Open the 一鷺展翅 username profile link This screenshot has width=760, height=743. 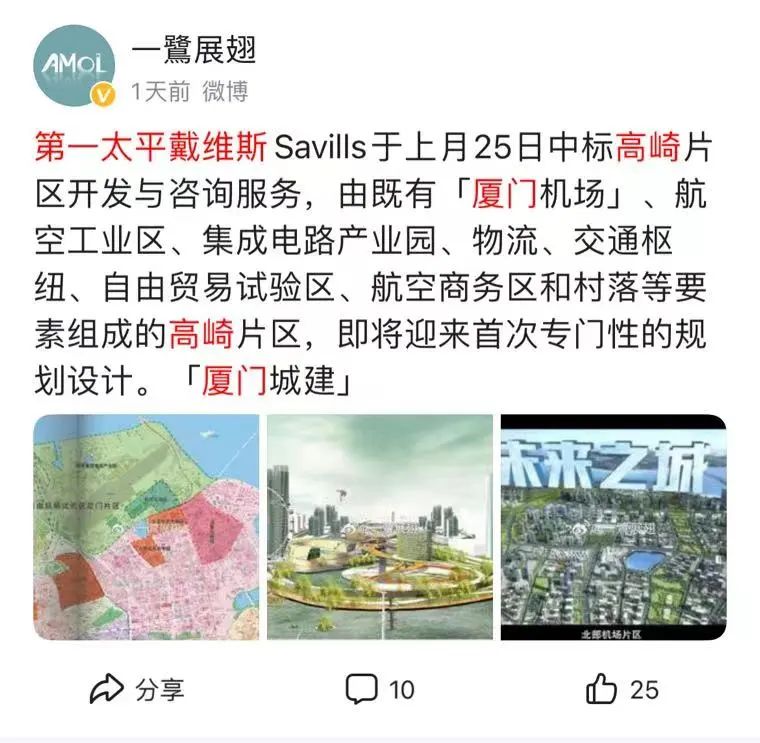[194, 48]
